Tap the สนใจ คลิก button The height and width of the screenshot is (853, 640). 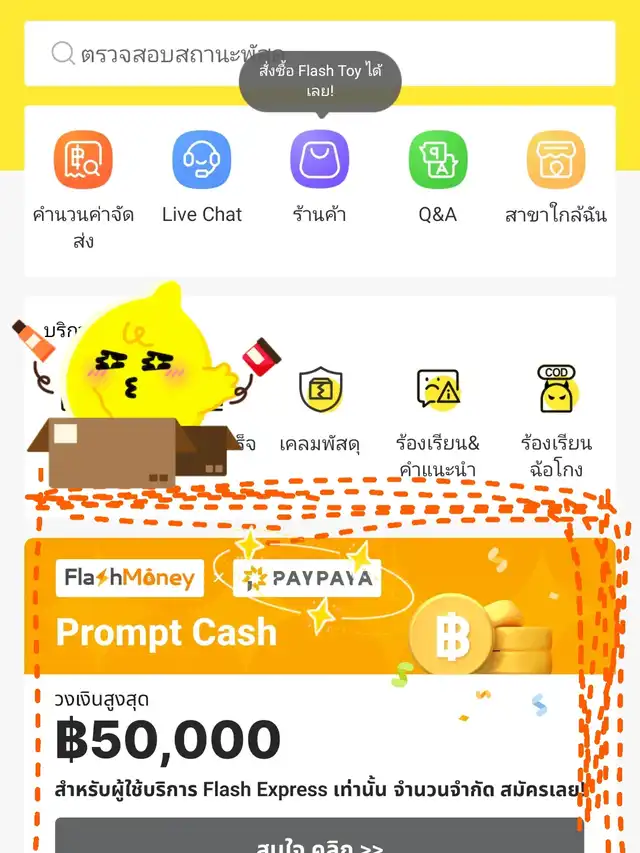coord(320,837)
